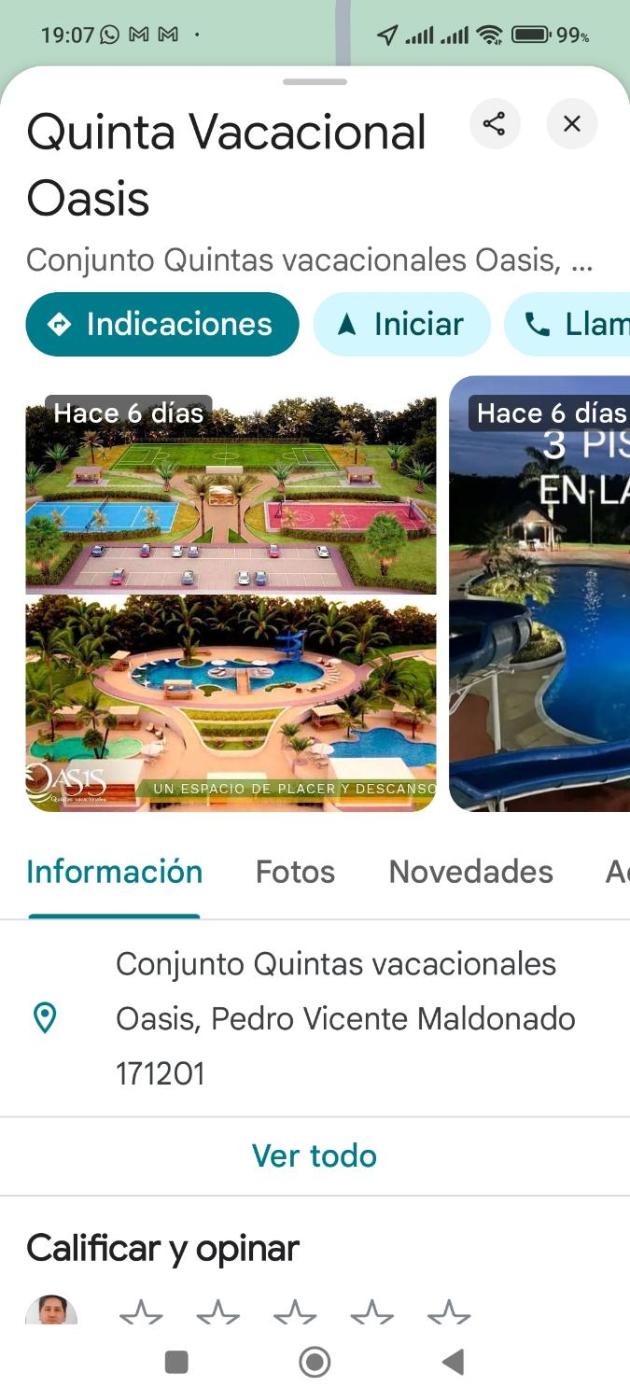Image resolution: width=630 pixels, height=1400 pixels.
Task: Open the Oasis aerial rendering photo
Action: click(x=231, y=603)
